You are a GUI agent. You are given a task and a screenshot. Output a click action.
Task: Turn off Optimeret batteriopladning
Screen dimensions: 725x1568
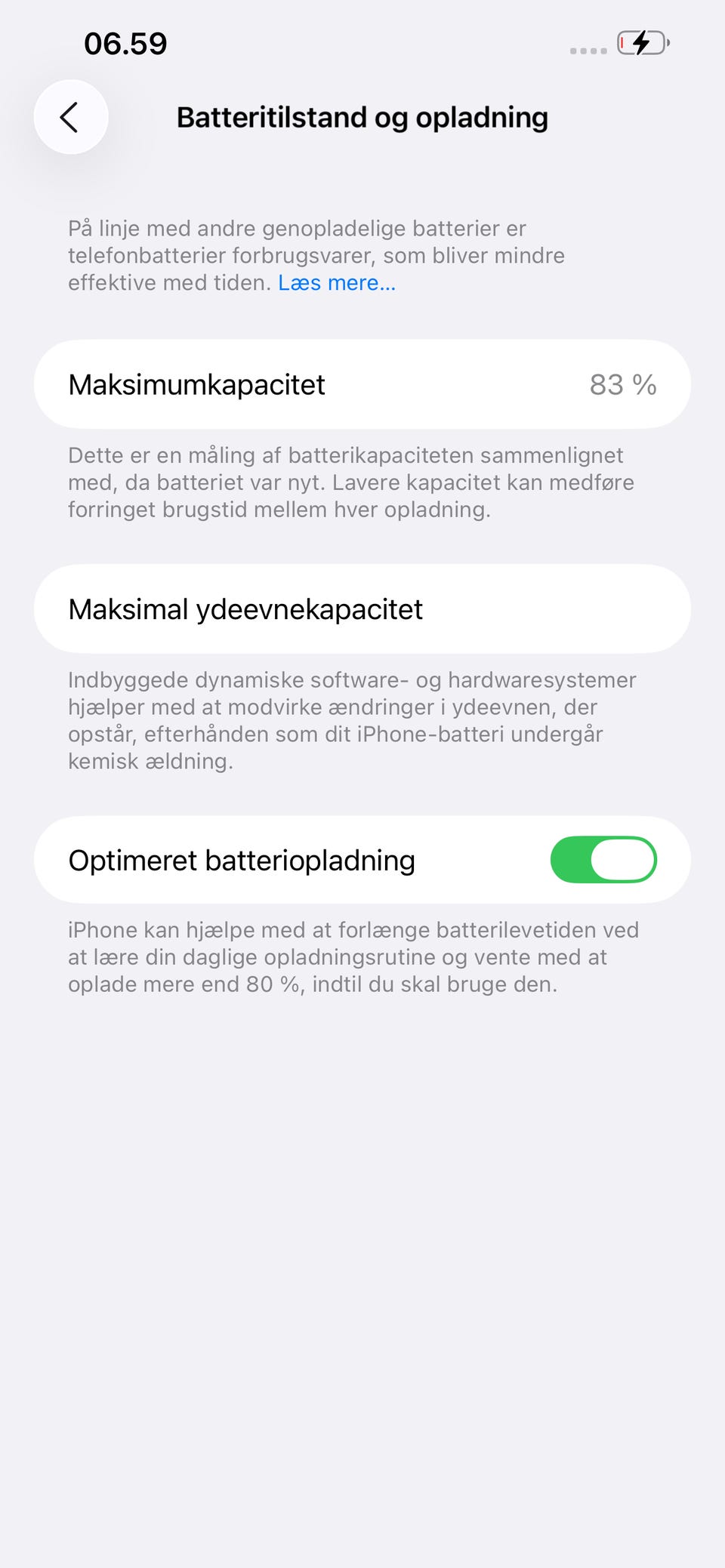pyautogui.click(x=603, y=859)
